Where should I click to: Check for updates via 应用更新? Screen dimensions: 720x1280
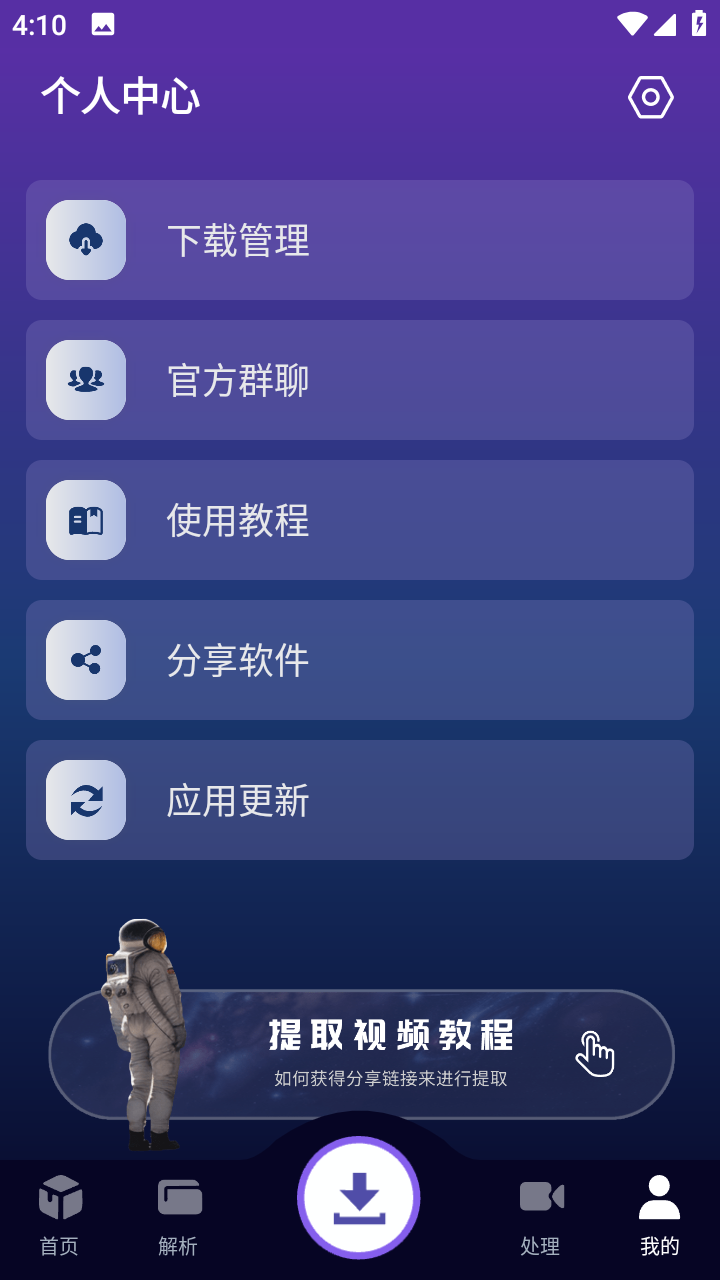pos(360,800)
